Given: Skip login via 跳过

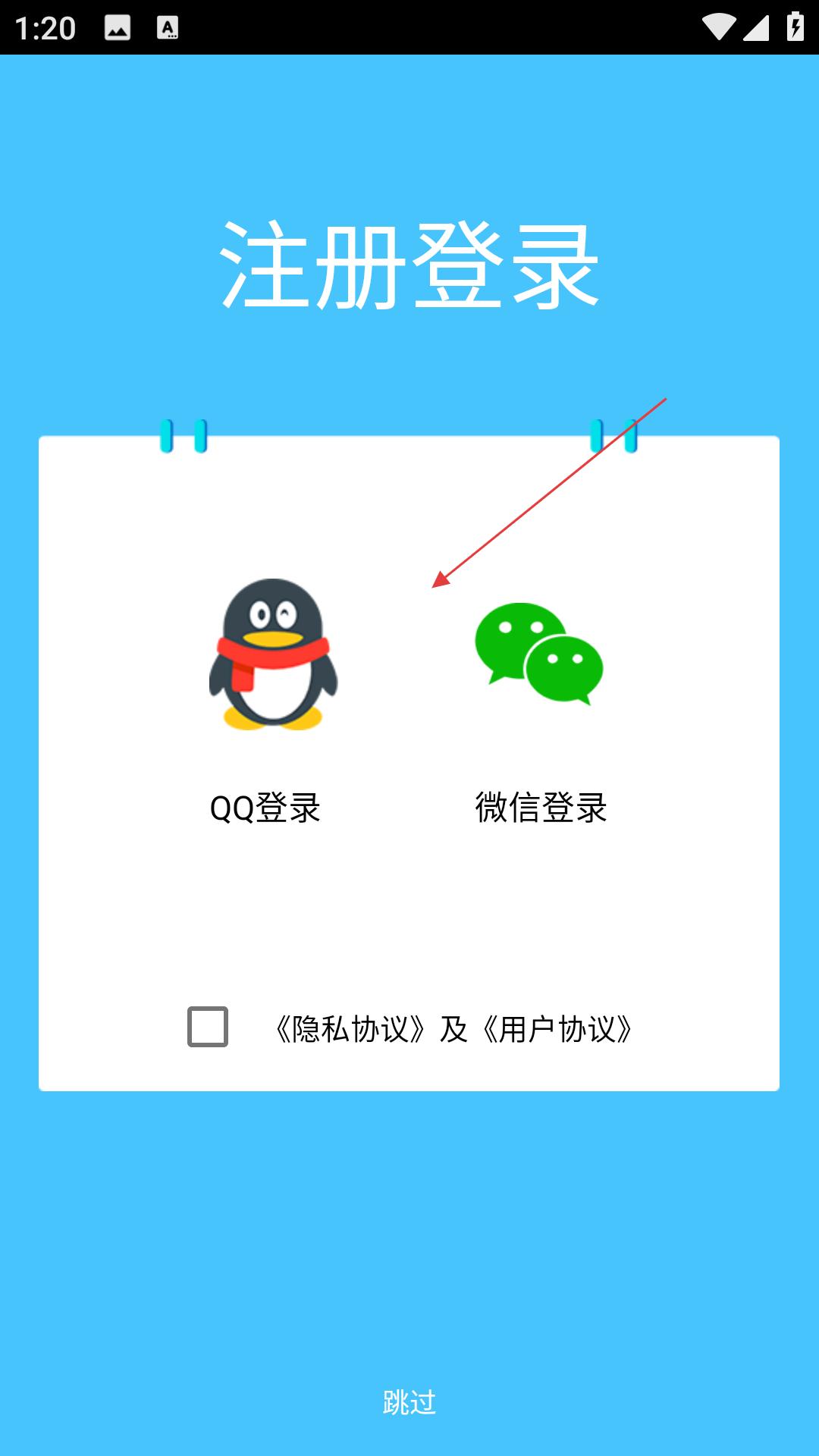Looking at the screenshot, I should [x=409, y=1402].
